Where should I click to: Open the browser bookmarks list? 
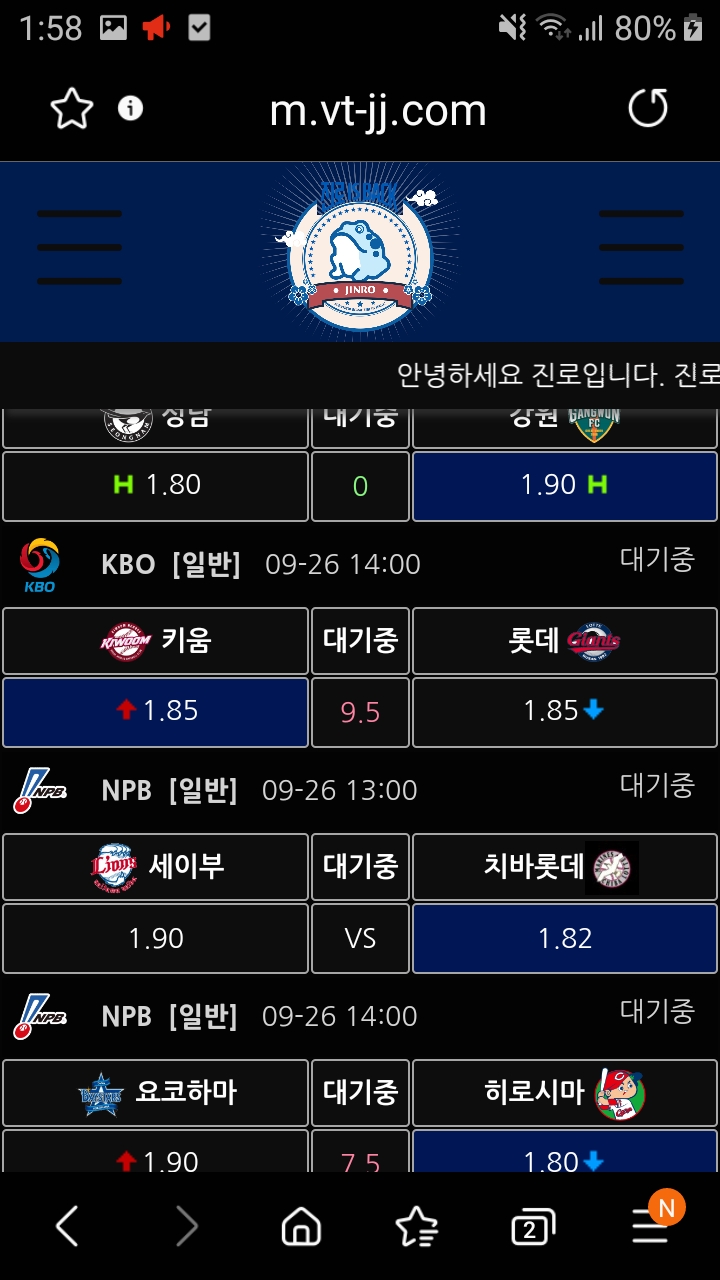point(416,1226)
